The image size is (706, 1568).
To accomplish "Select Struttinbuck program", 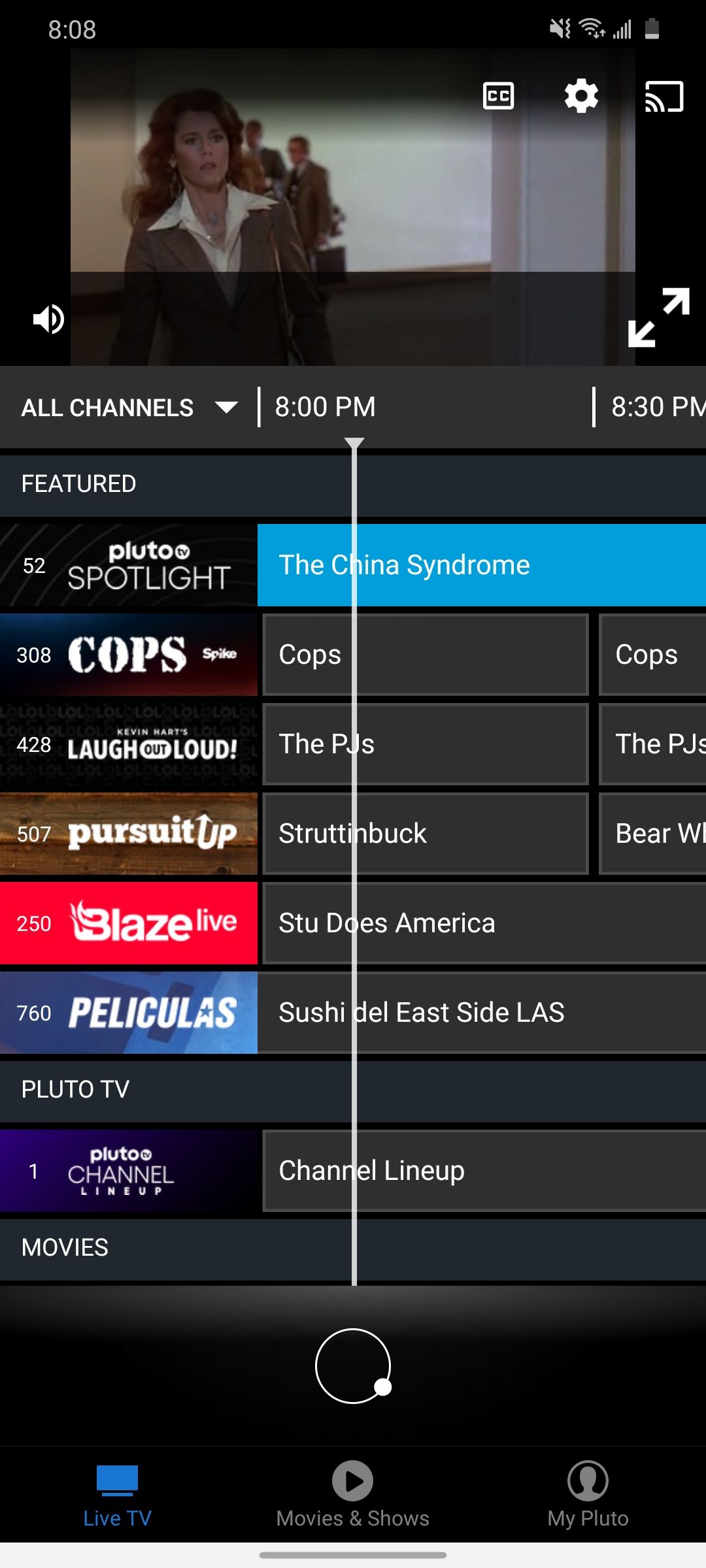I will click(x=425, y=834).
